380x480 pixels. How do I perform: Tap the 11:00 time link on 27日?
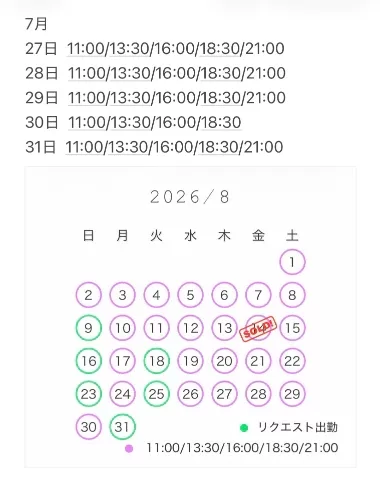pos(85,49)
